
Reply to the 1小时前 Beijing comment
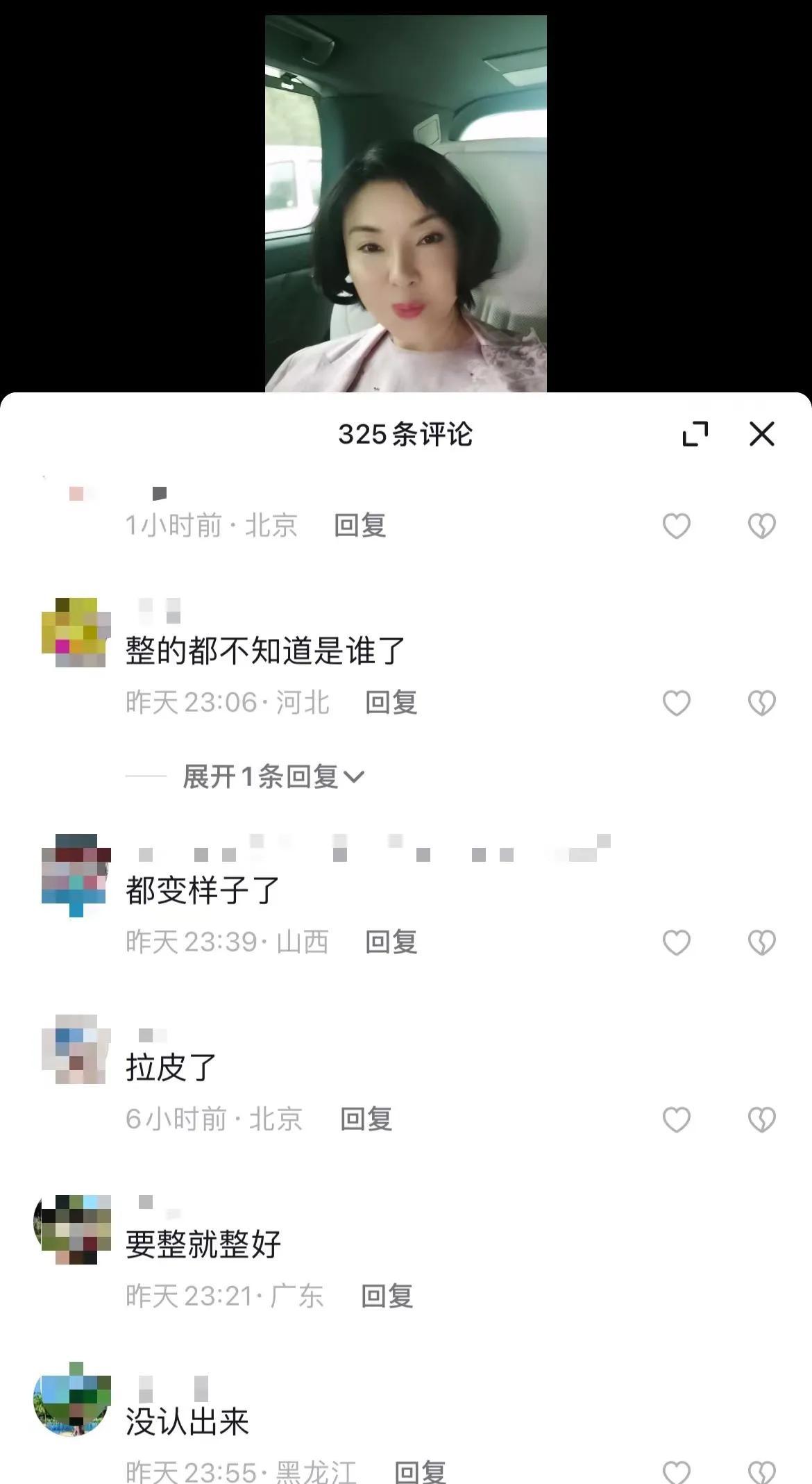(x=360, y=526)
